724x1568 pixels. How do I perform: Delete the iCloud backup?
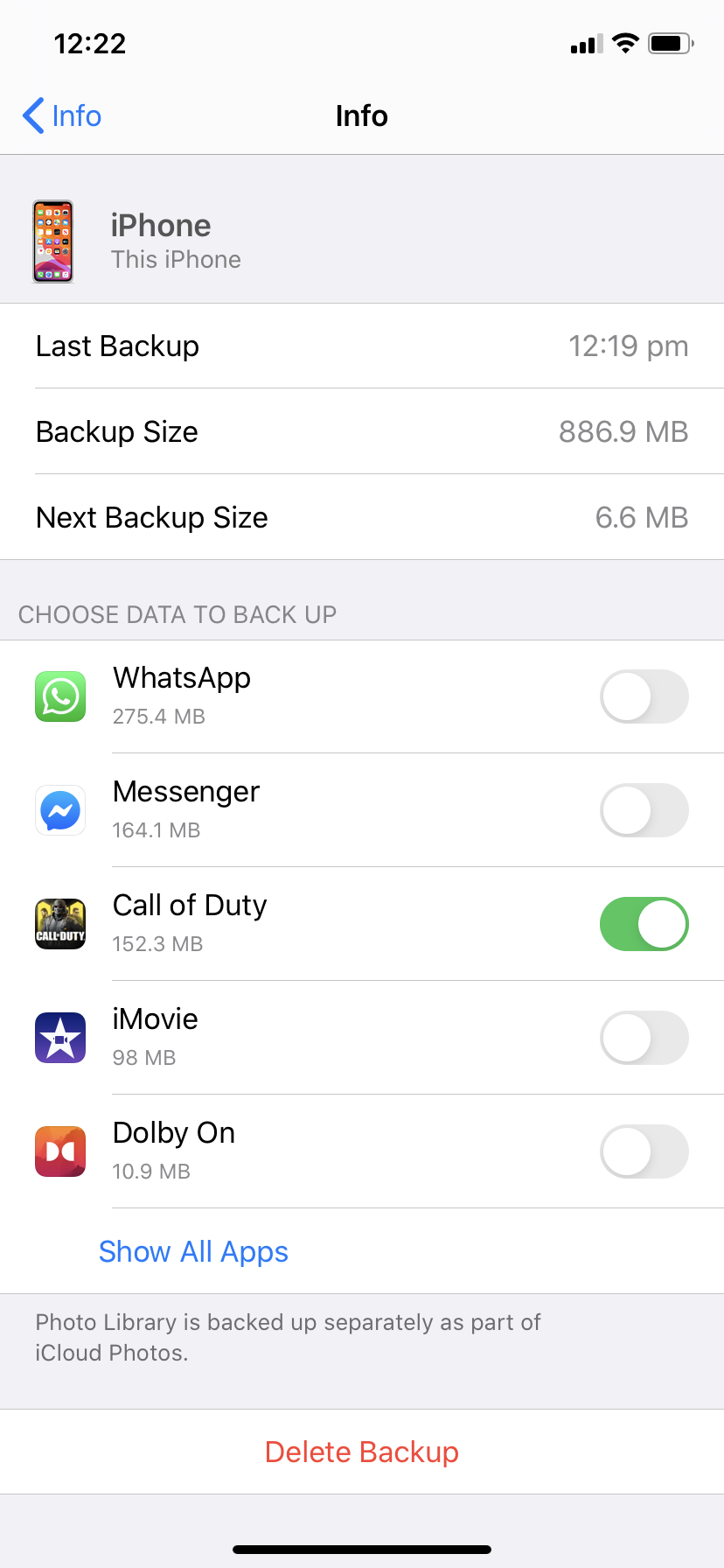(x=362, y=1452)
